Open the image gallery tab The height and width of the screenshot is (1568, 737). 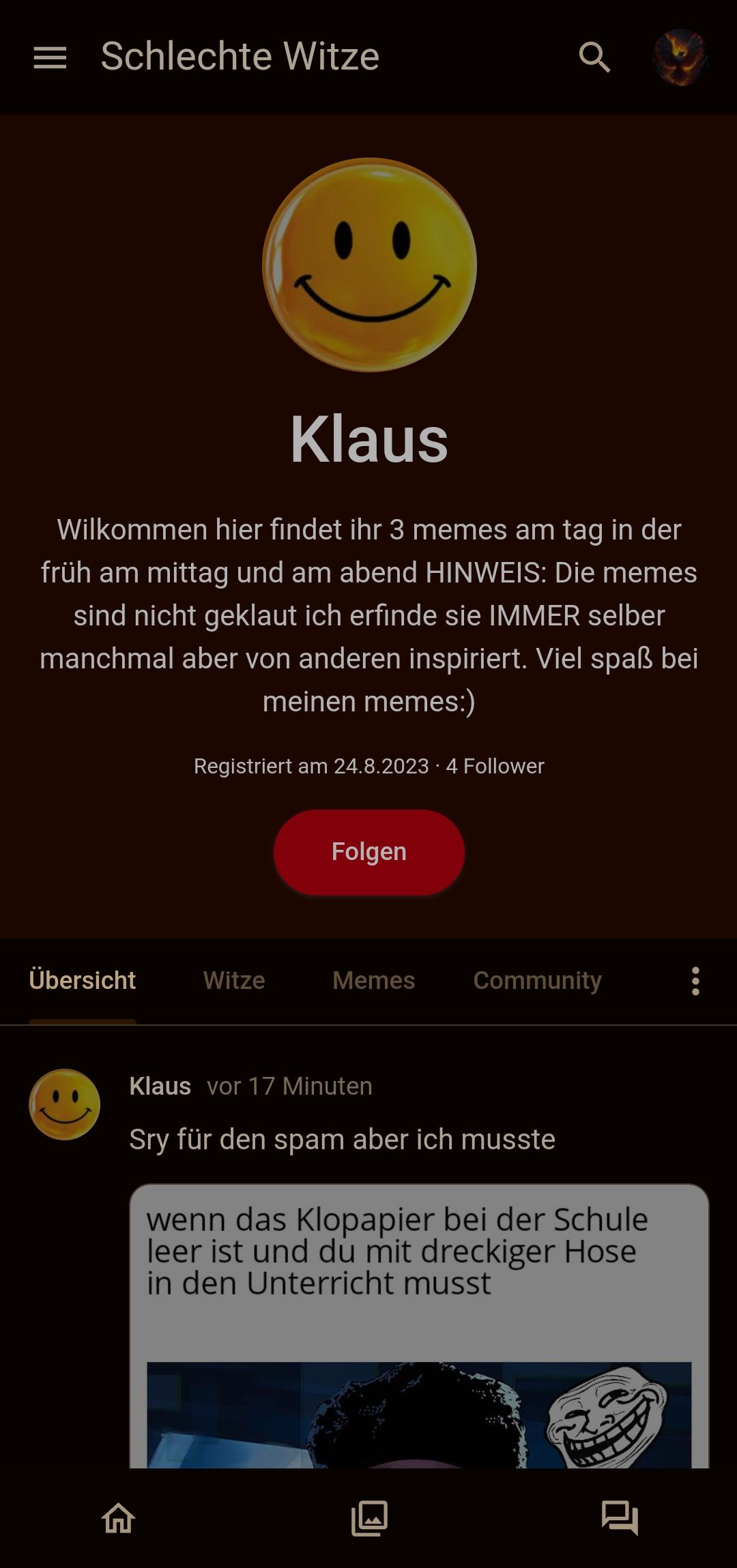pyautogui.click(x=369, y=1518)
